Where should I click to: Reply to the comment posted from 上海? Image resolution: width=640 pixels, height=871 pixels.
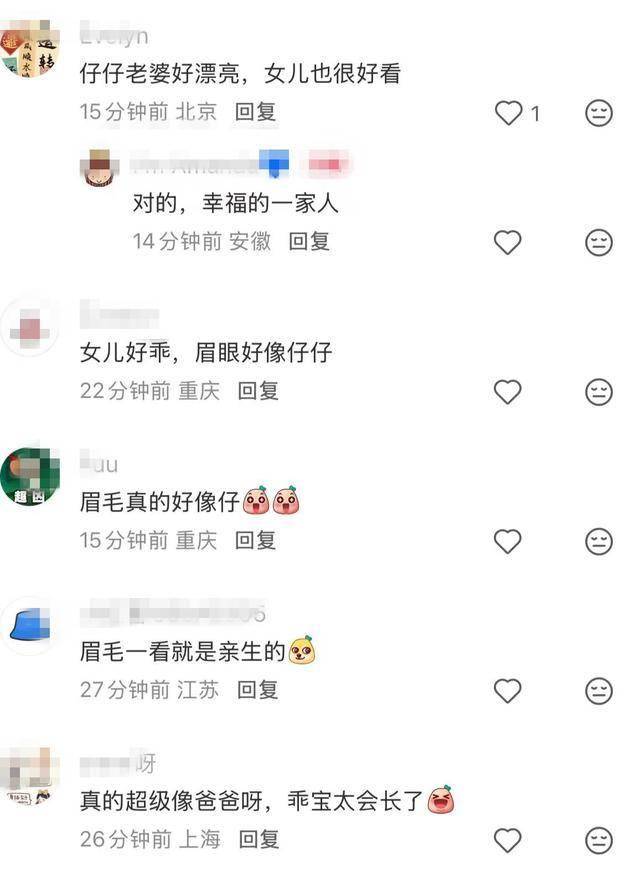(x=259, y=839)
